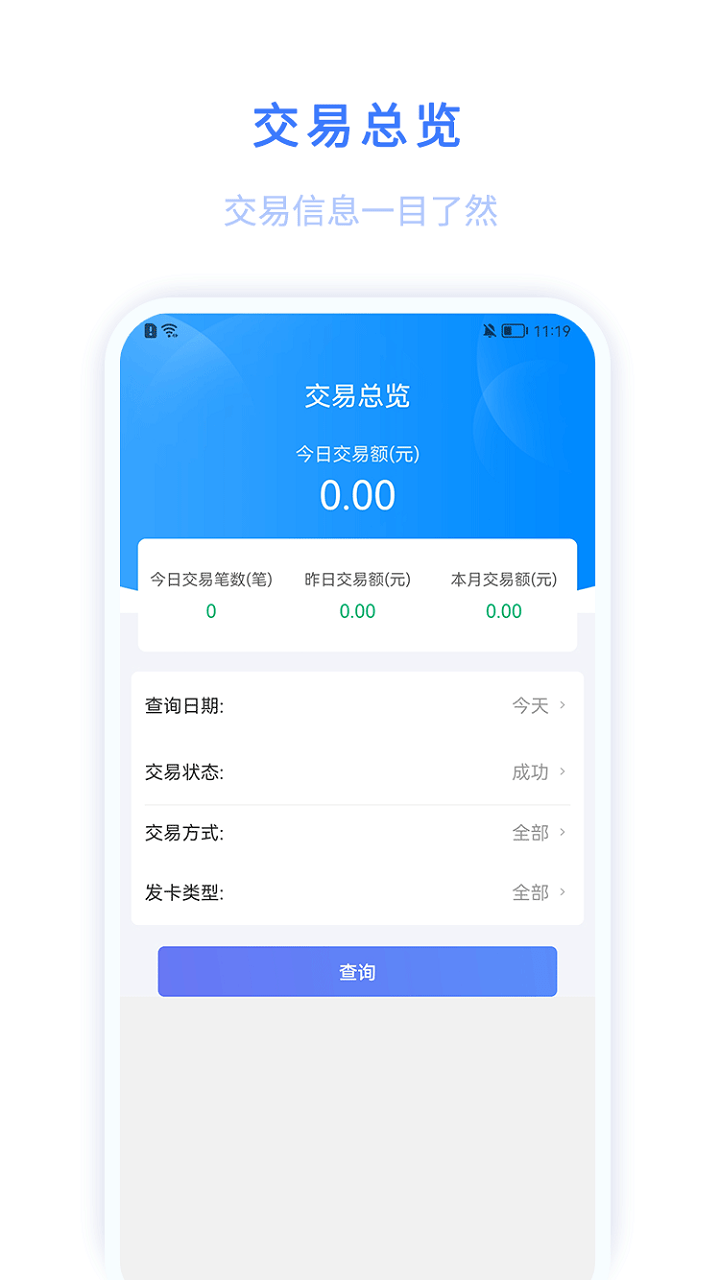
Task: Open the 交易状态 filter showing 成功
Action: coord(527,771)
